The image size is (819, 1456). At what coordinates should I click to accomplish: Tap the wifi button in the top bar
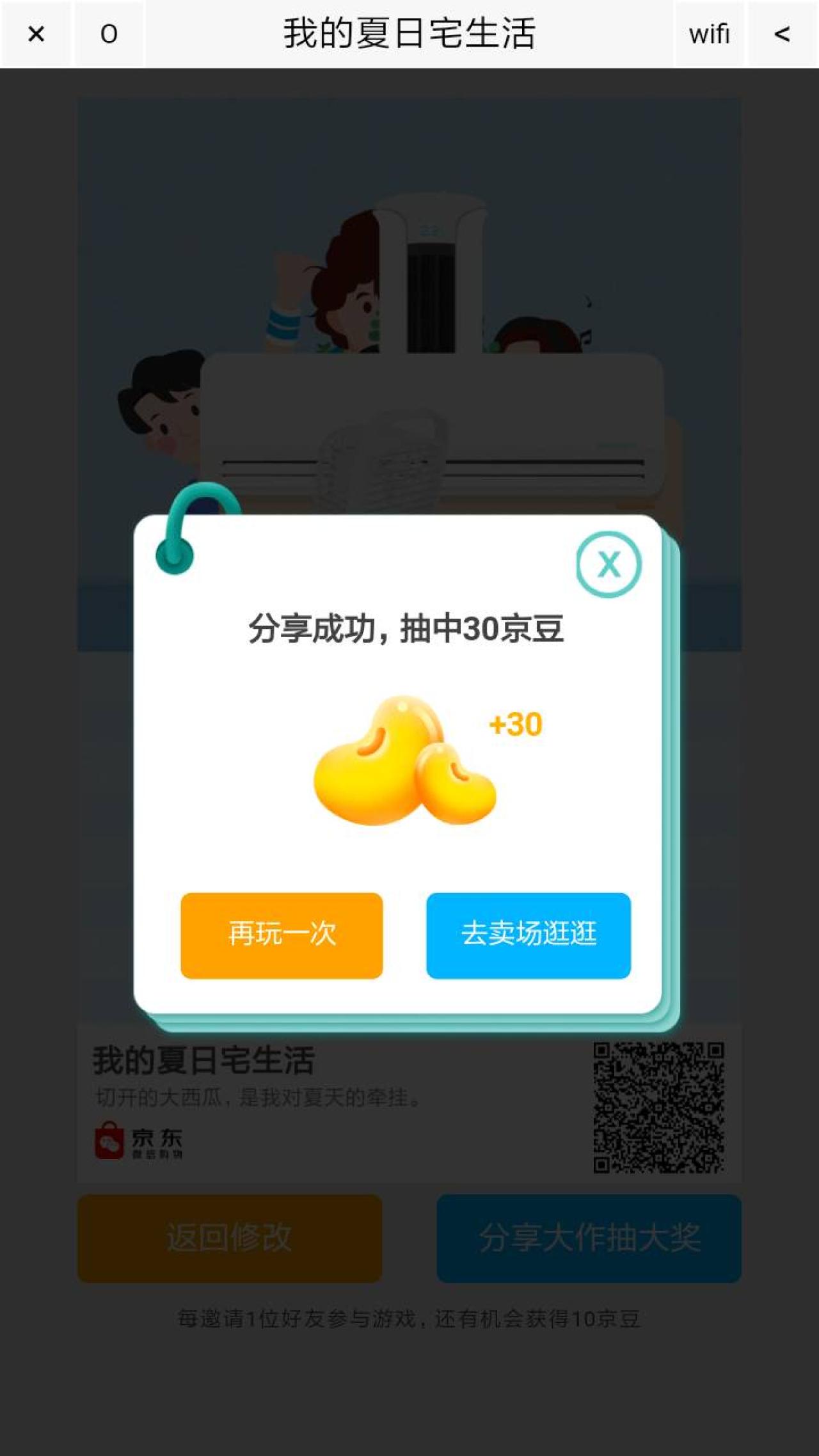click(709, 34)
